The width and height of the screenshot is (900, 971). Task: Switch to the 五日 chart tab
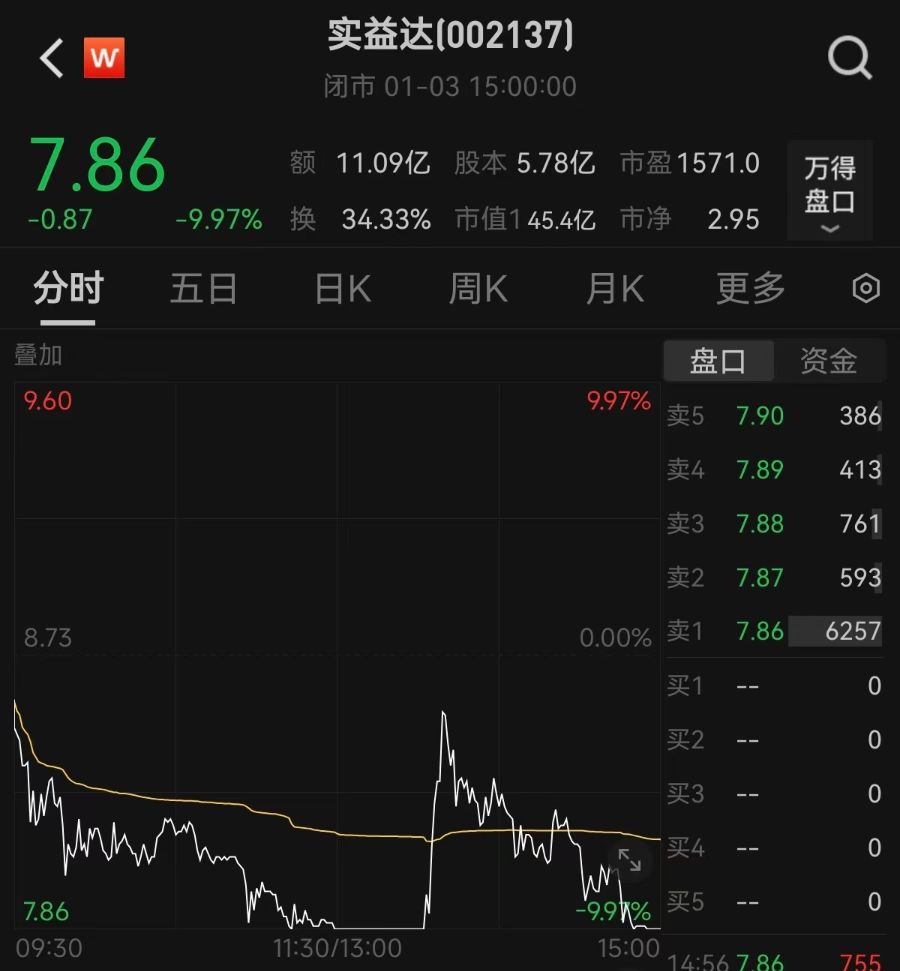point(203,289)
